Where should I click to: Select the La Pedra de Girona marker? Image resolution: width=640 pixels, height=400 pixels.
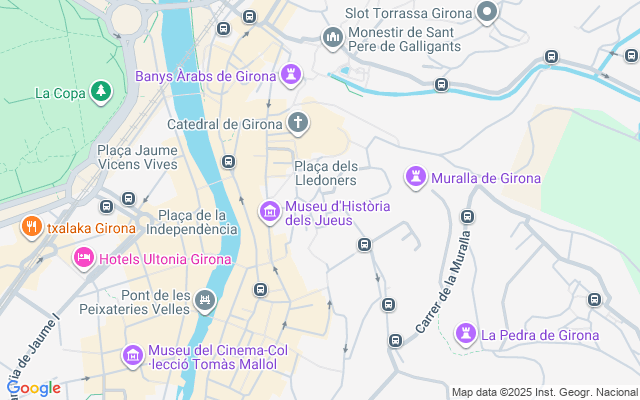pyautogui.click(x=465, y=333)
